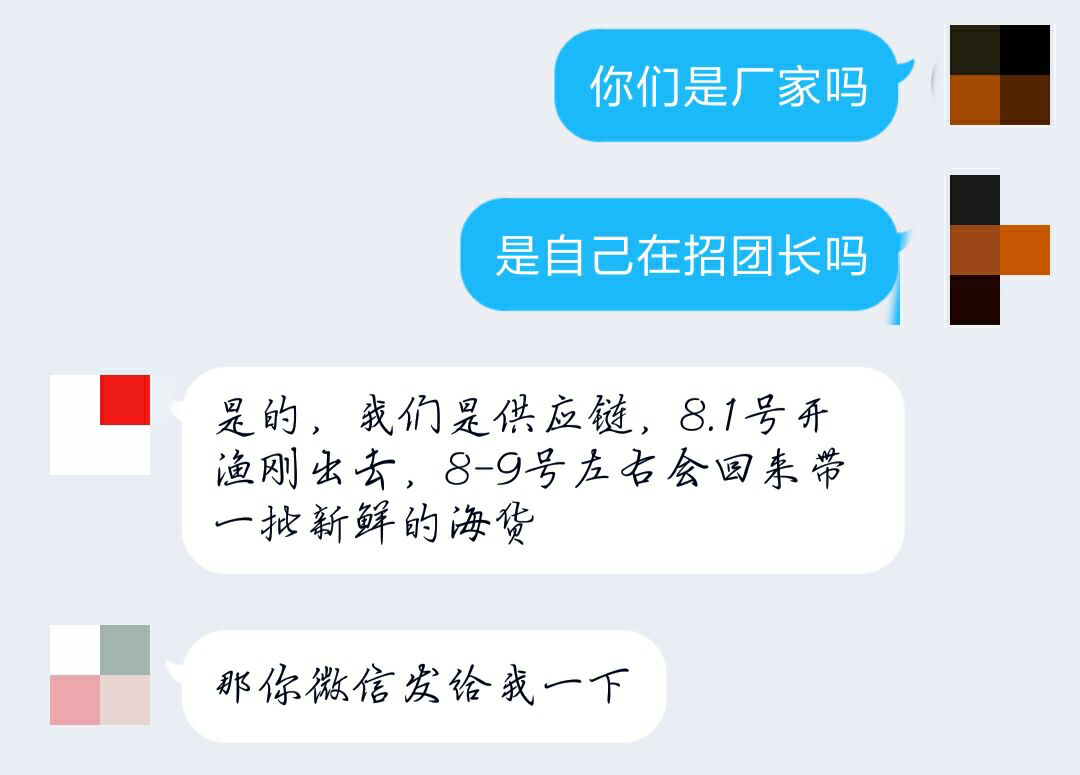
Task: Open sender's avatar beside "你们是厂家吗"
Action: (x=999, y=75)
